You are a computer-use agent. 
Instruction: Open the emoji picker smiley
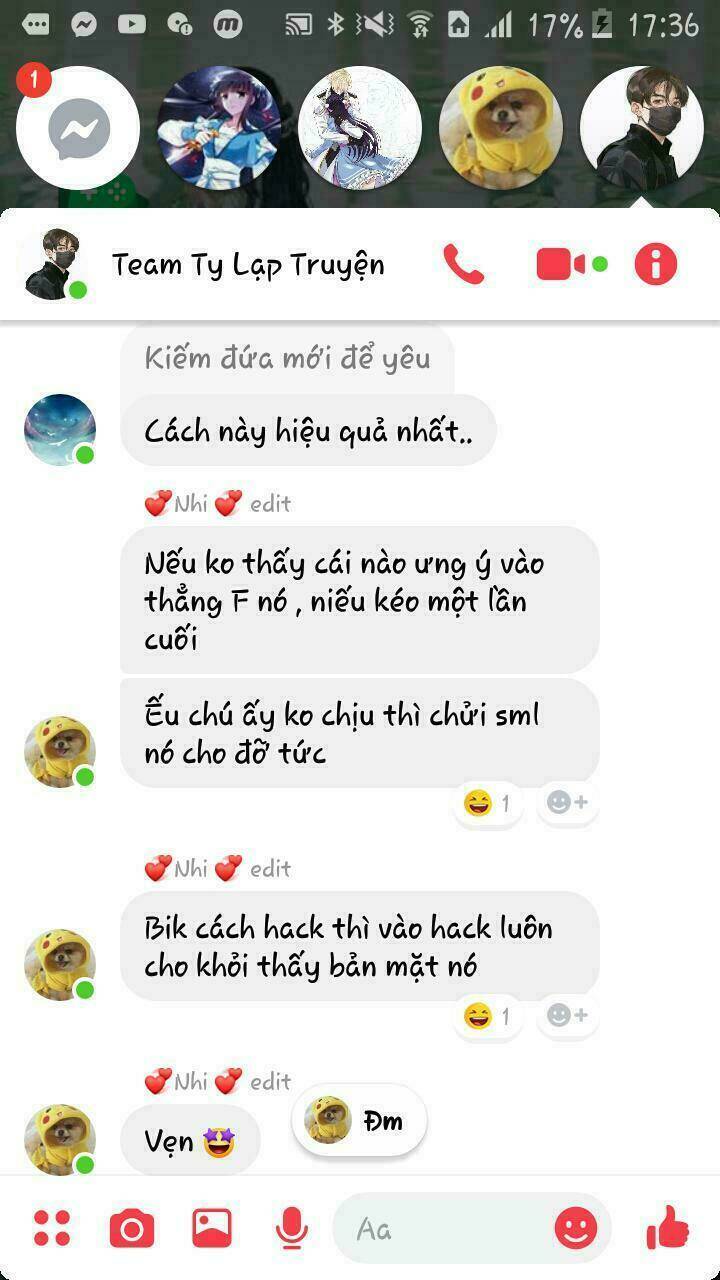576,1228
